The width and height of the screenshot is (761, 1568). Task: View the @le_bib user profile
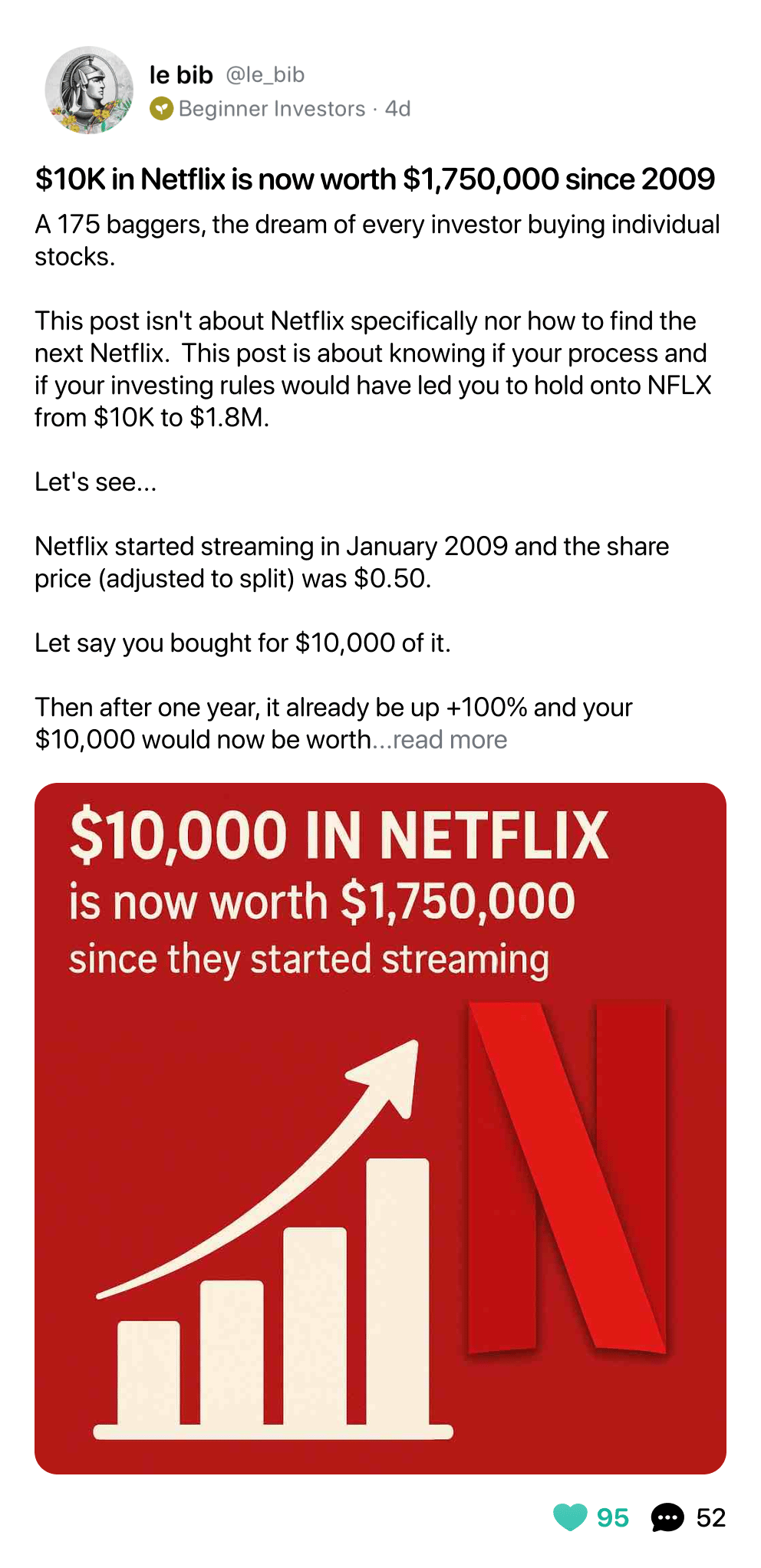[265, 75]
